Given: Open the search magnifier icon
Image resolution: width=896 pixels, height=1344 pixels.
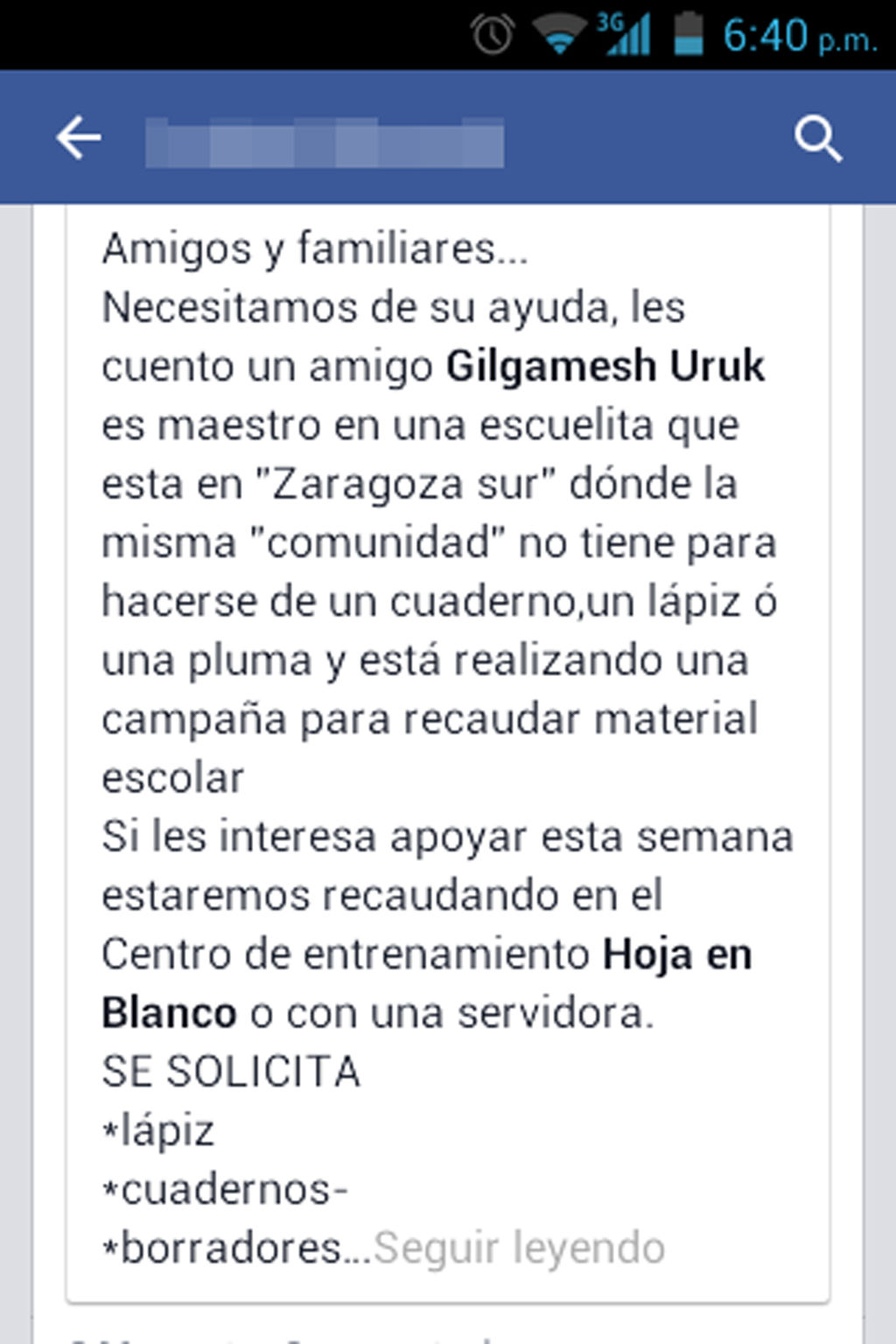Looking at the screenshot, I should 817,140.
